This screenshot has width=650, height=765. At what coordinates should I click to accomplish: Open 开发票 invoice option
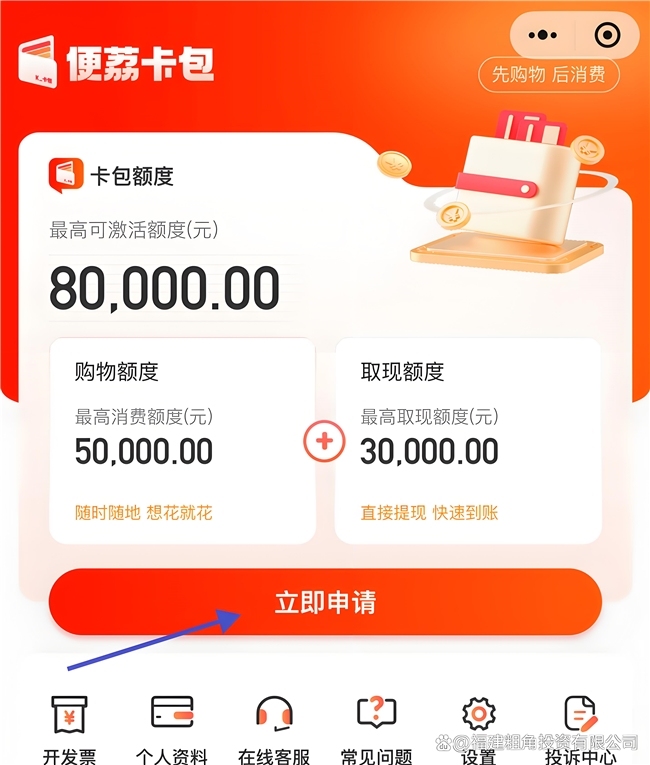[69, 727]
